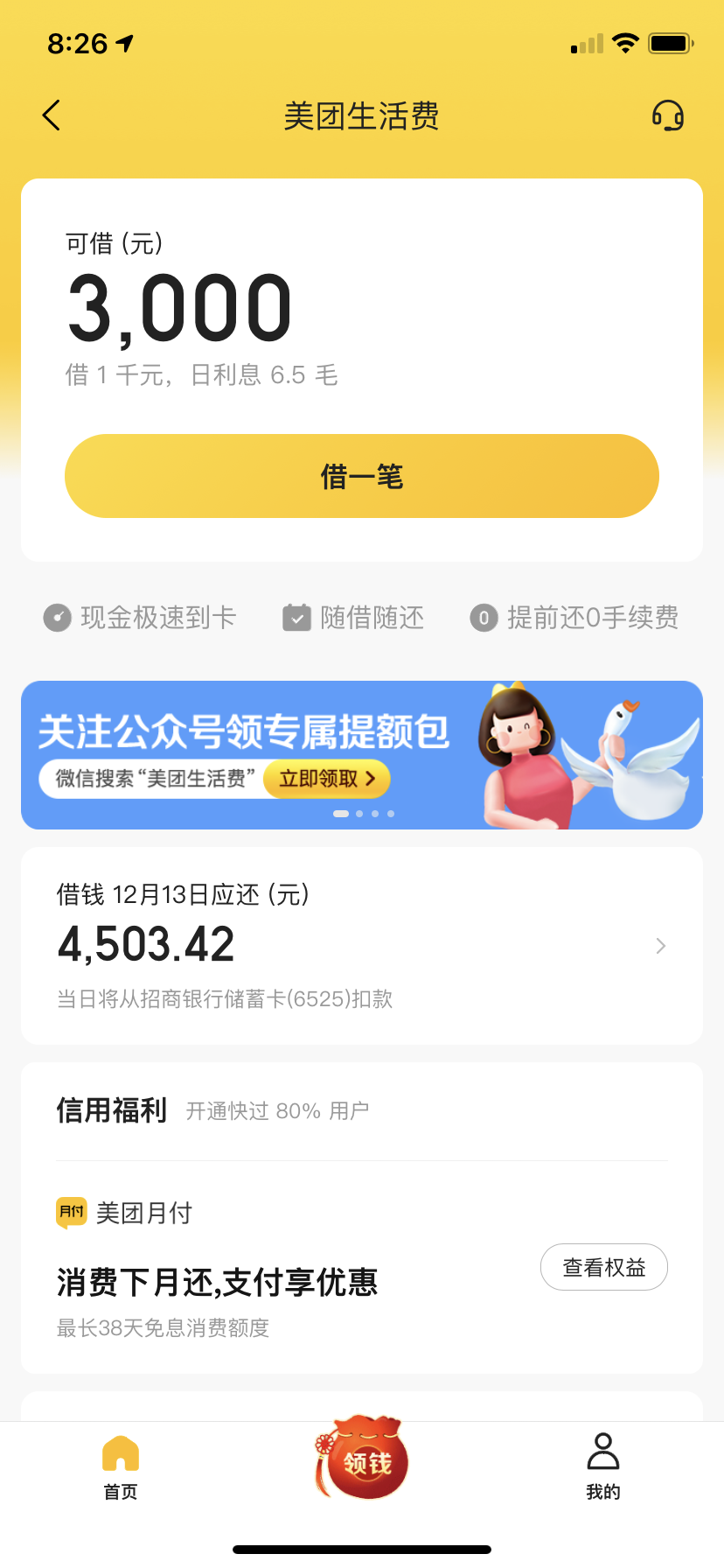Switch to the 首页 tab
Image resolution: width=724 pixels, height=1568 pixels.
point(121,1467)
